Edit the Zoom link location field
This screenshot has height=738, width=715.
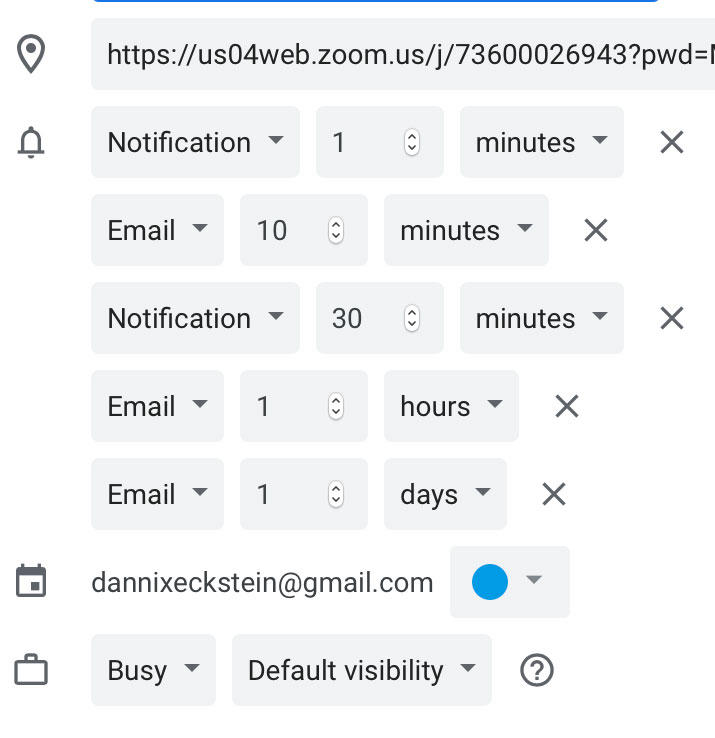click(x=400, y=55)
